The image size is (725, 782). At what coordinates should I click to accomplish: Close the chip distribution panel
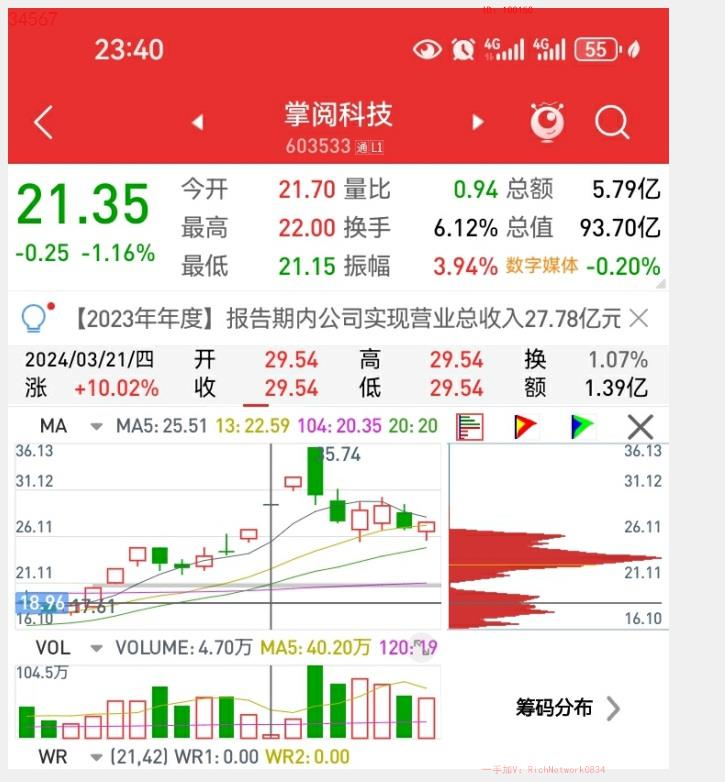pyautogui.click(x=640, y=427)
